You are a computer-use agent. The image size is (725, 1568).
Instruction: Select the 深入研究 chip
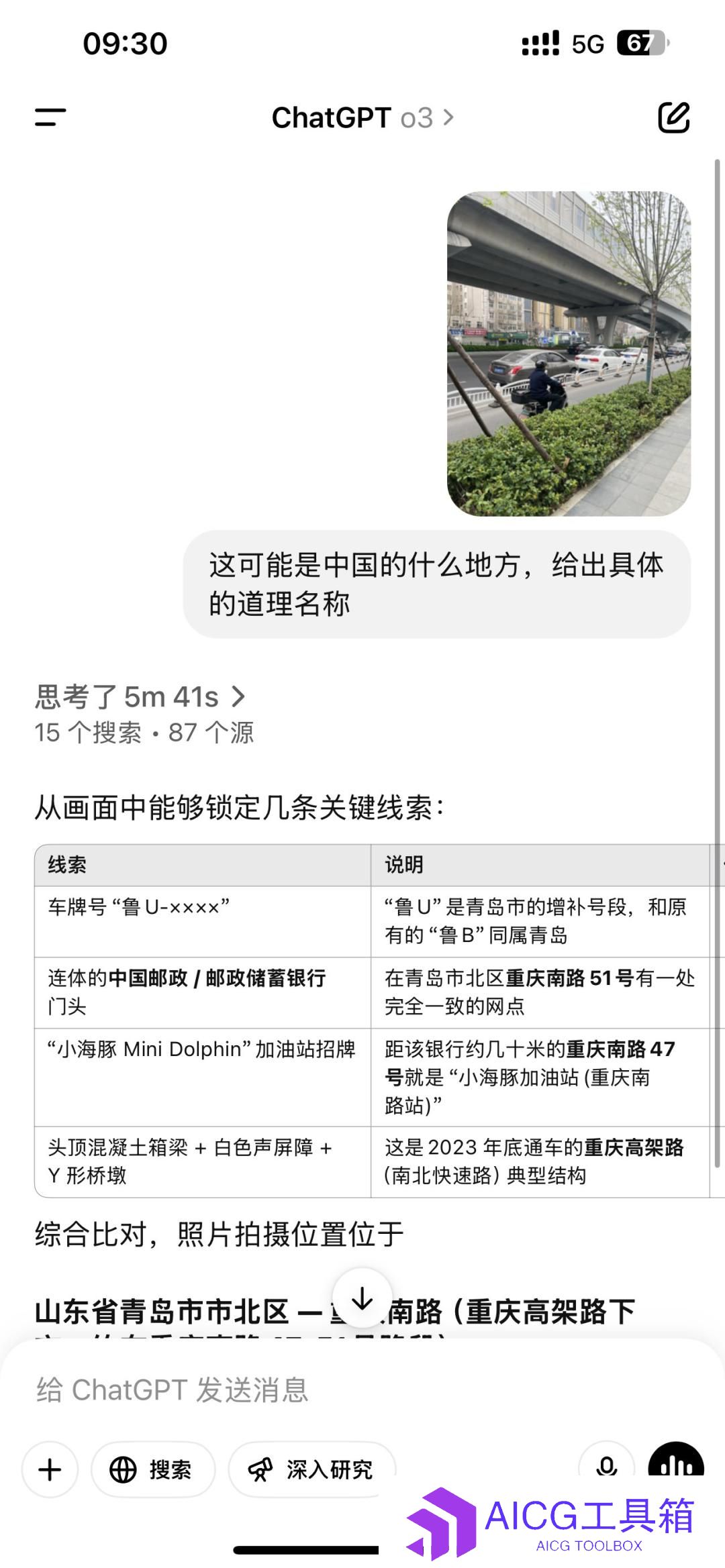click(311, 1469)
